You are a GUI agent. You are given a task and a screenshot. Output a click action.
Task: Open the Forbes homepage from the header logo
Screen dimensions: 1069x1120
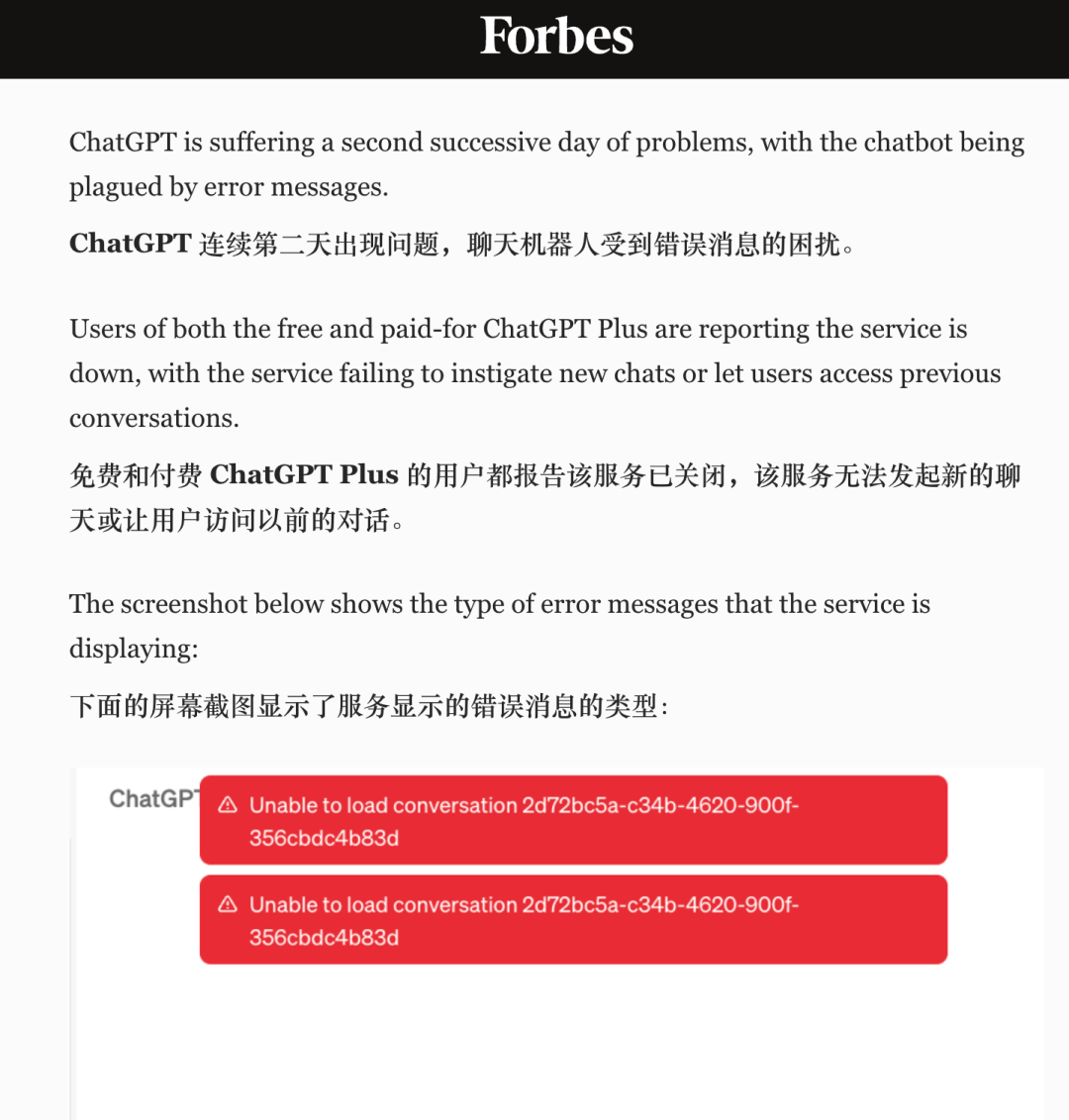click(x=556, y=36)
